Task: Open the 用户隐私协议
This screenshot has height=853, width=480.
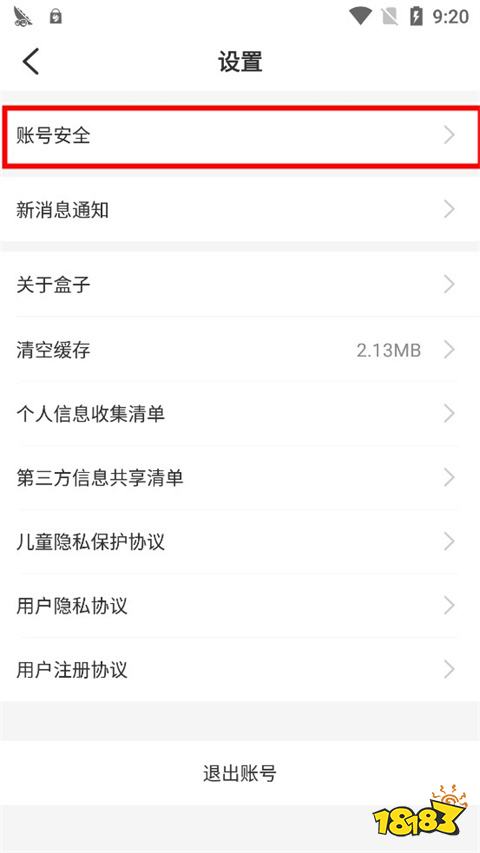Action: point(240,605)
